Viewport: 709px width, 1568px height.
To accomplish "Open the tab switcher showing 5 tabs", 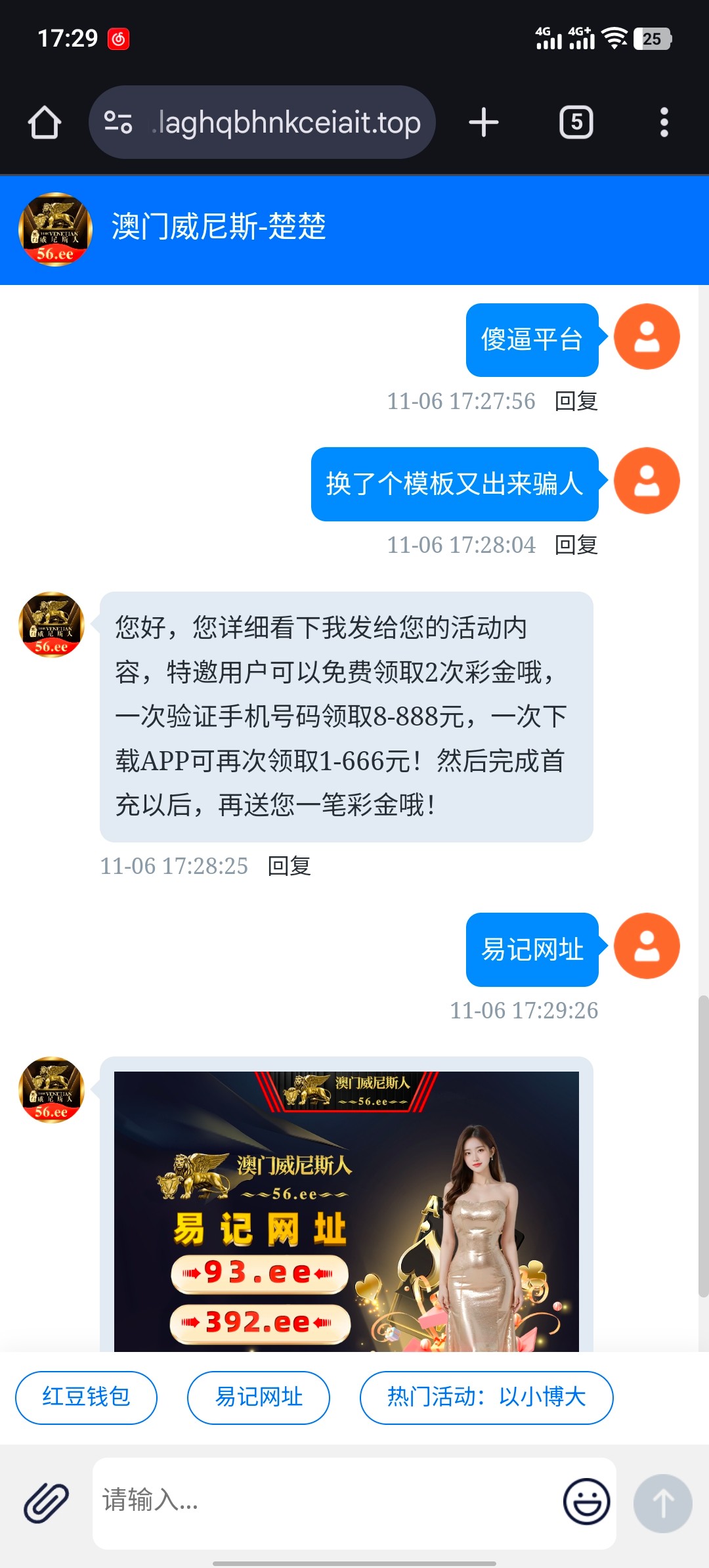I will tap(576, 123).
